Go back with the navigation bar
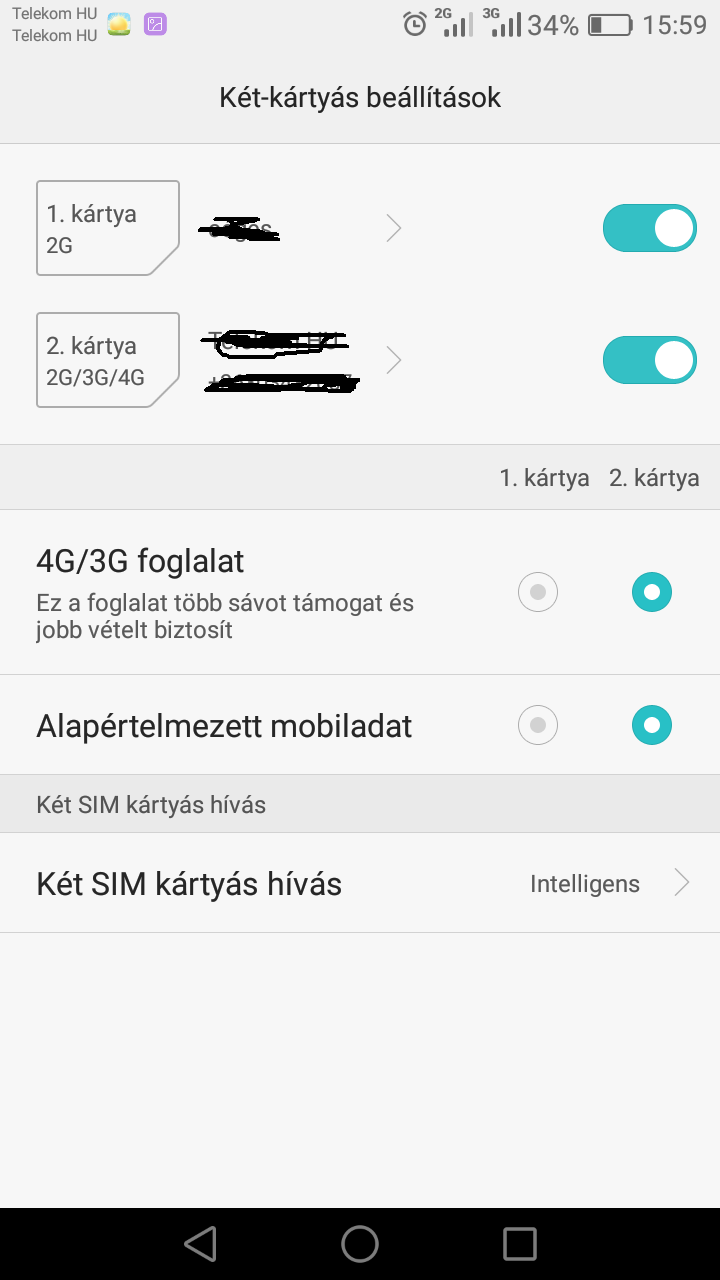720x1280 pixels. (x=201, y=1244)
